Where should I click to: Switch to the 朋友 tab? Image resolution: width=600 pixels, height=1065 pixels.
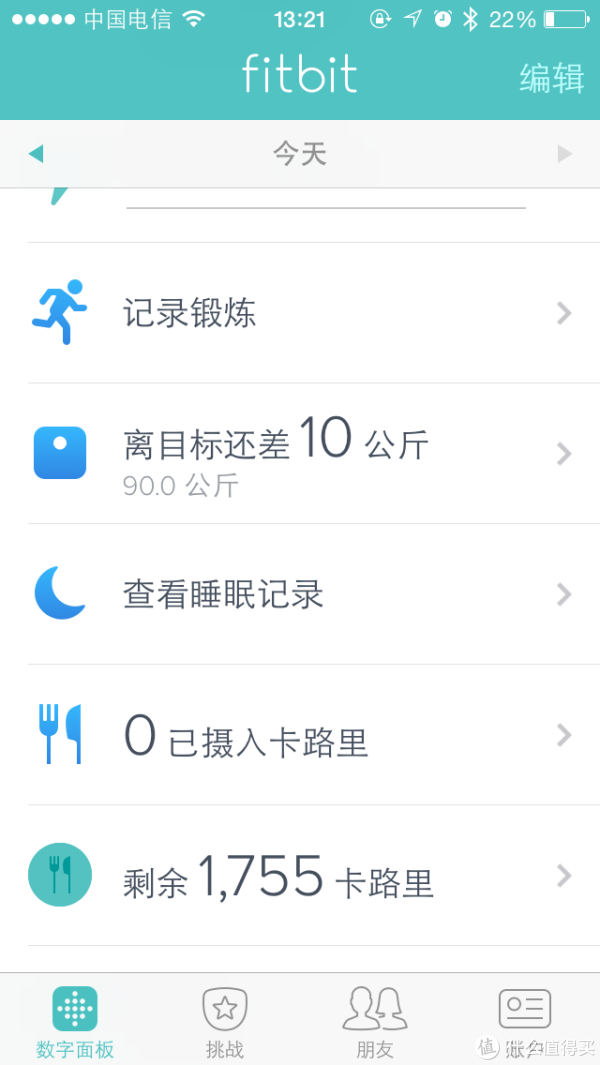pos(375,1020)
